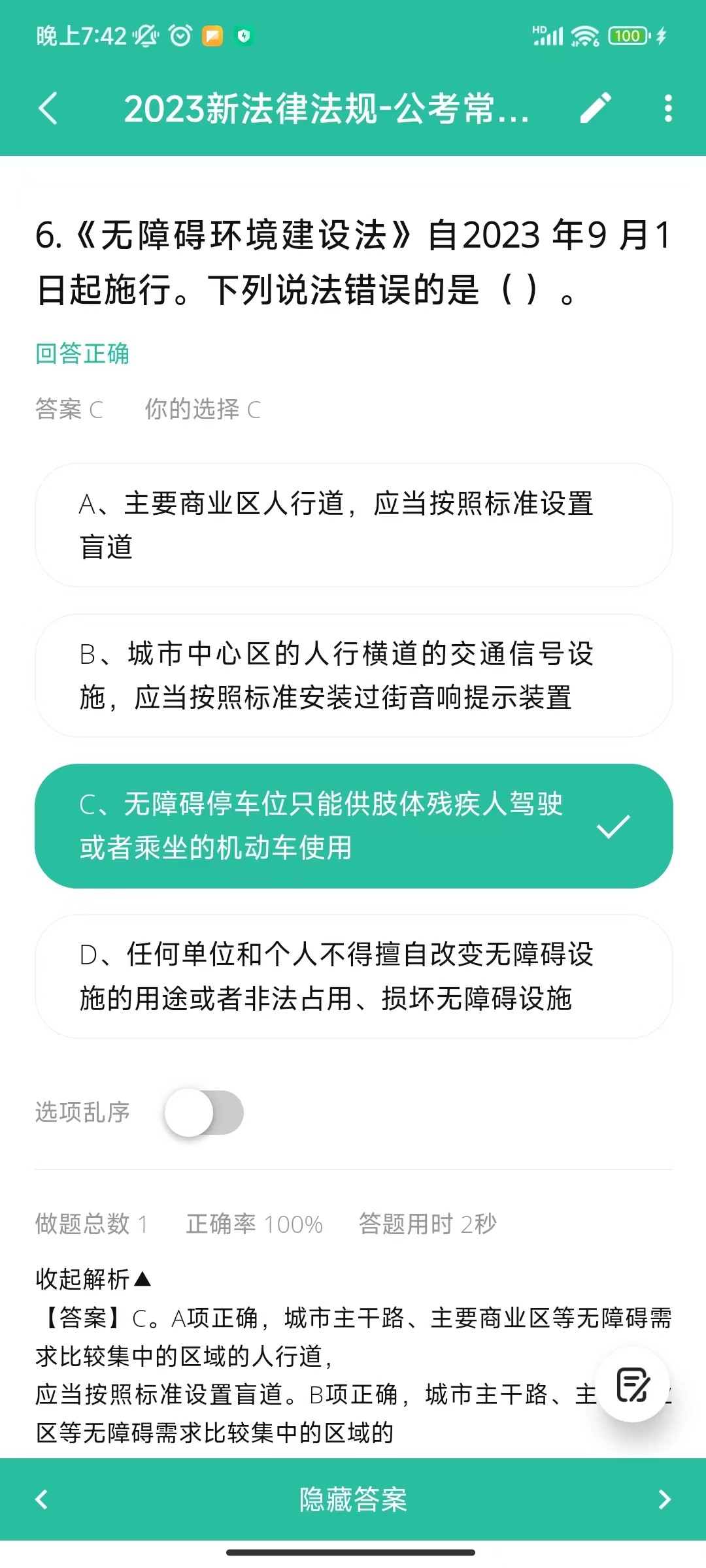Select option A about 盲道
The height and width of the screenshot is (1568, 706).
click(x=354, y=525)
